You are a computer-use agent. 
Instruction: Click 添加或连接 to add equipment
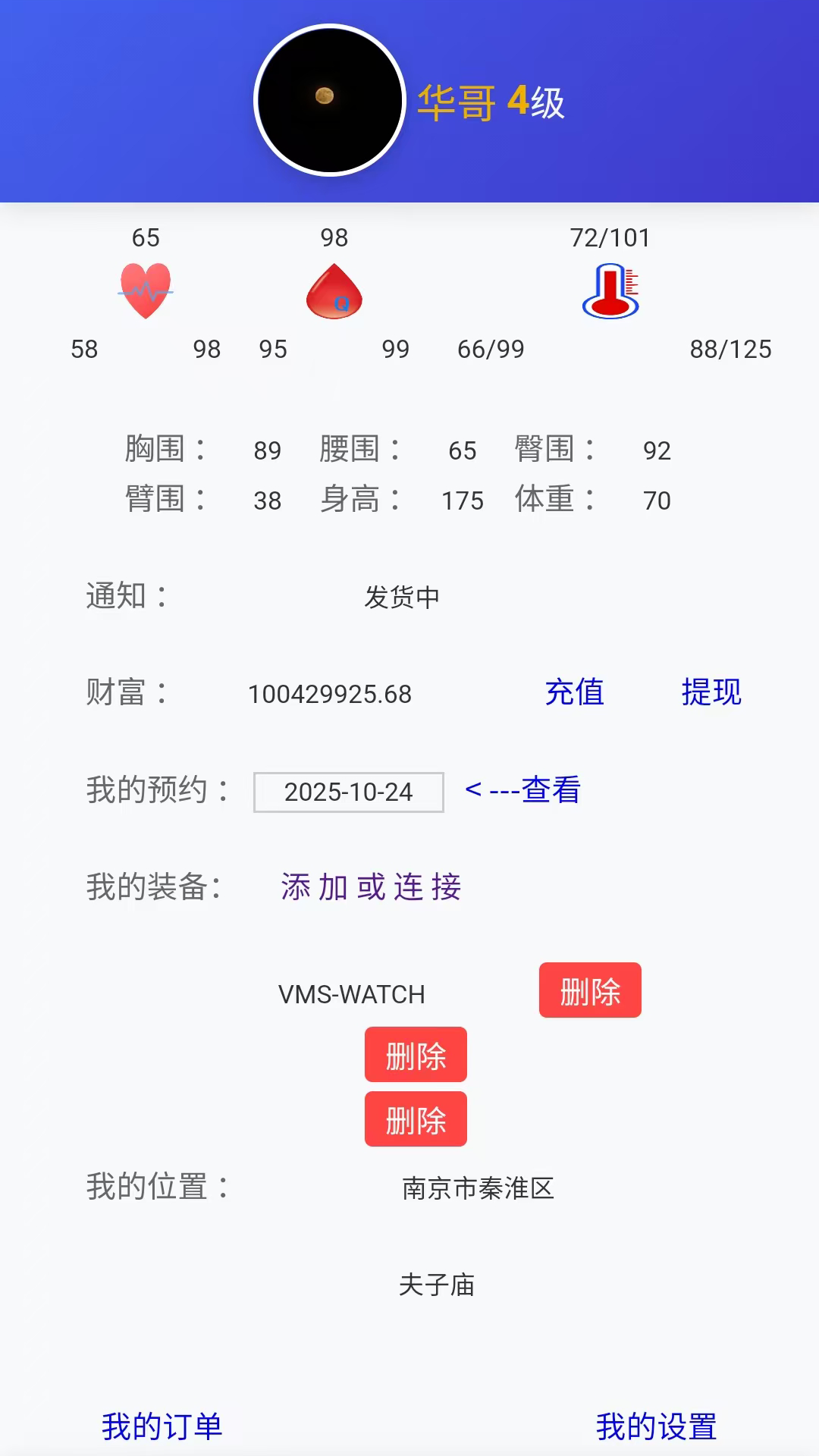369,886
